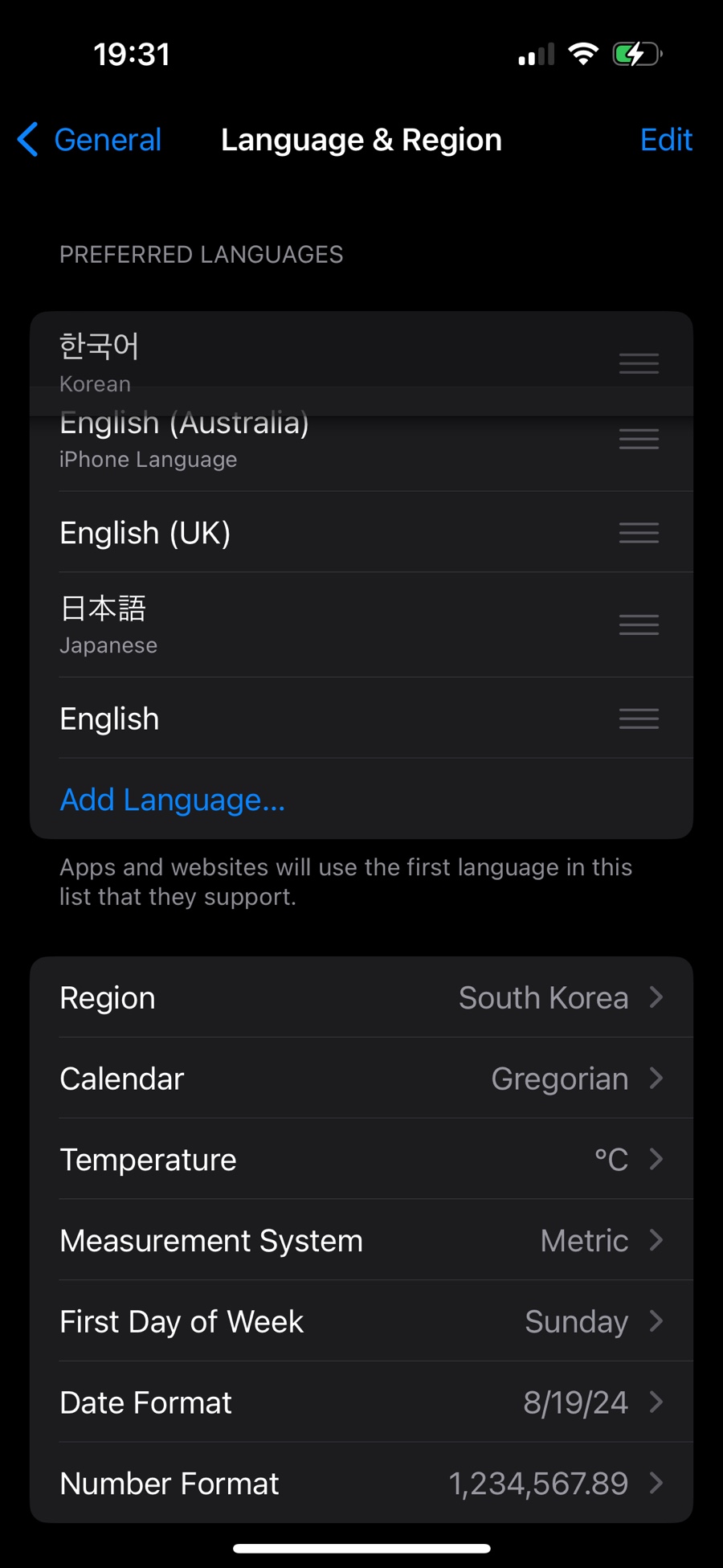
Task: Go back to General settings
Action: click(x=90, y=140)
